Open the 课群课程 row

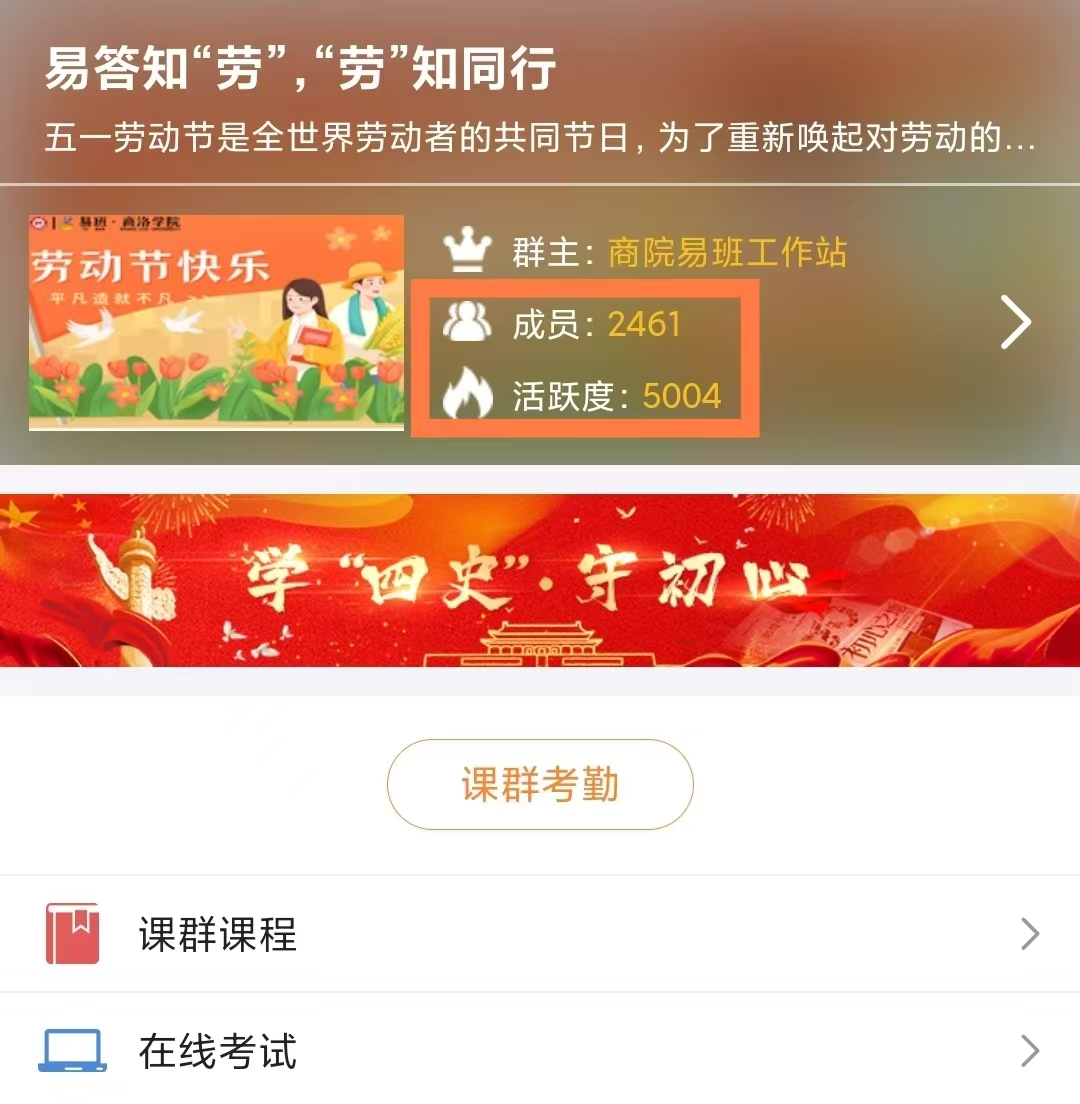pos(540,935)
